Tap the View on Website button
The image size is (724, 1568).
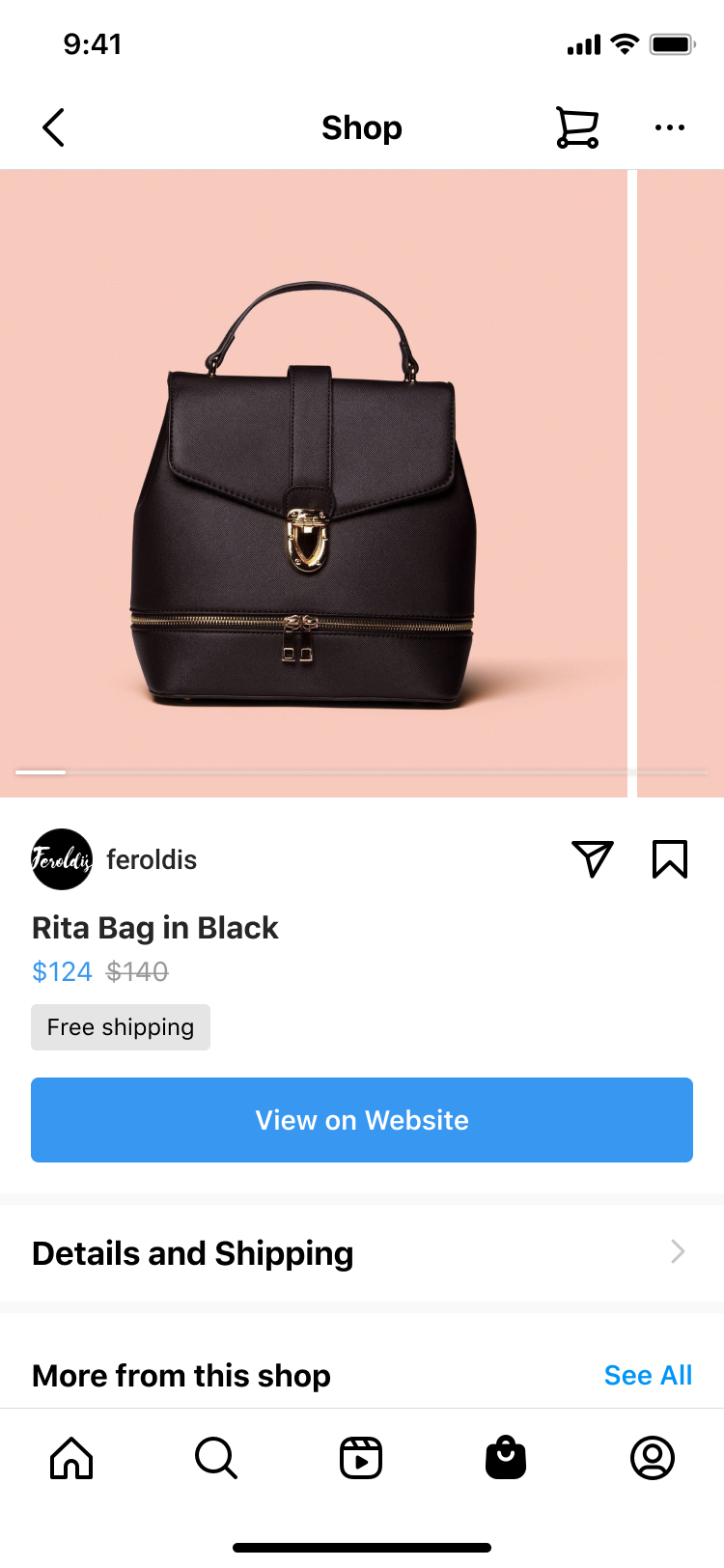click(362, 1120)
